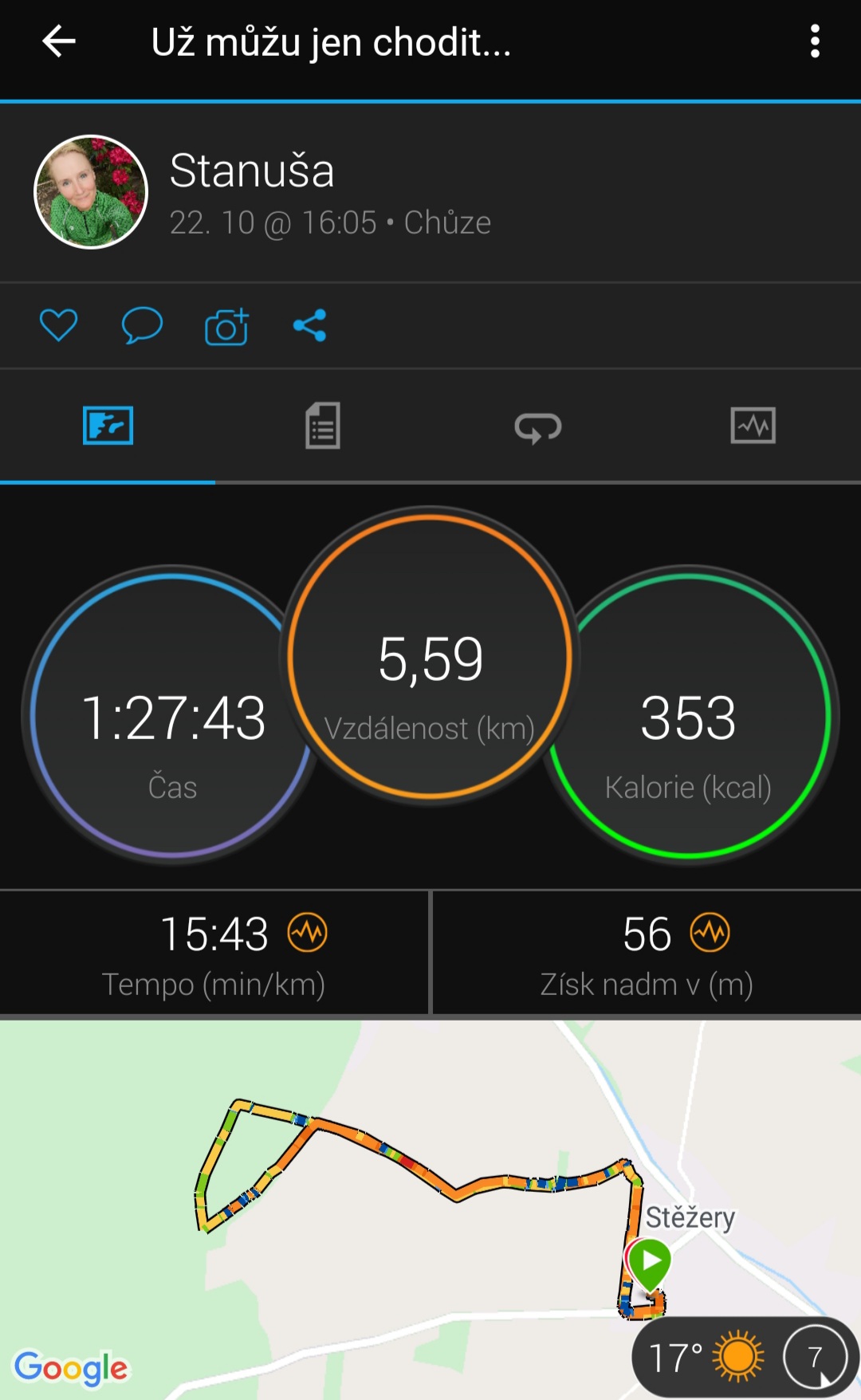Image resolution: width=861 pixels, height=1400 pixels.
Task: Open comments with the speech bubble icon
Action: 142,325
